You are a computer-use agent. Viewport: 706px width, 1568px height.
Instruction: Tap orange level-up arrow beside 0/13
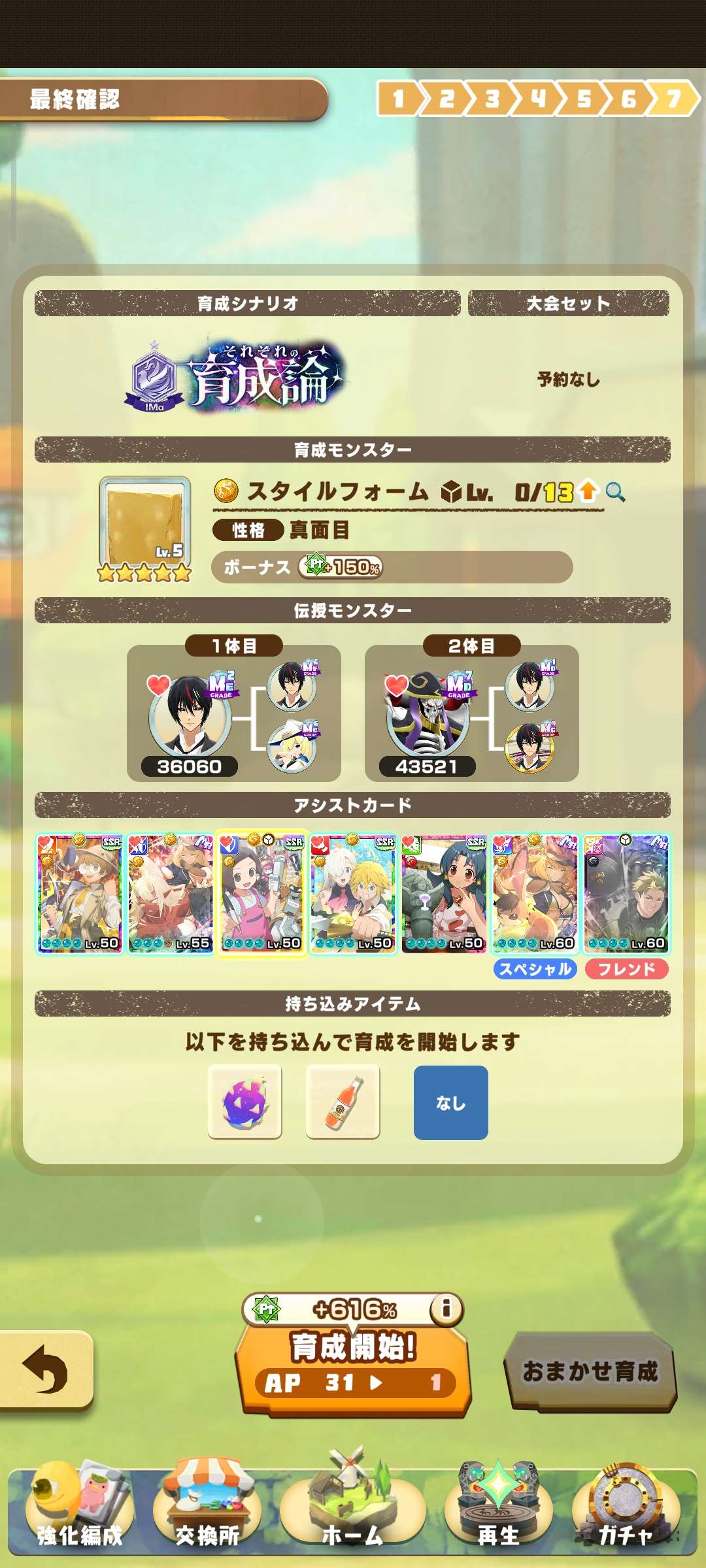coord(588,490)
